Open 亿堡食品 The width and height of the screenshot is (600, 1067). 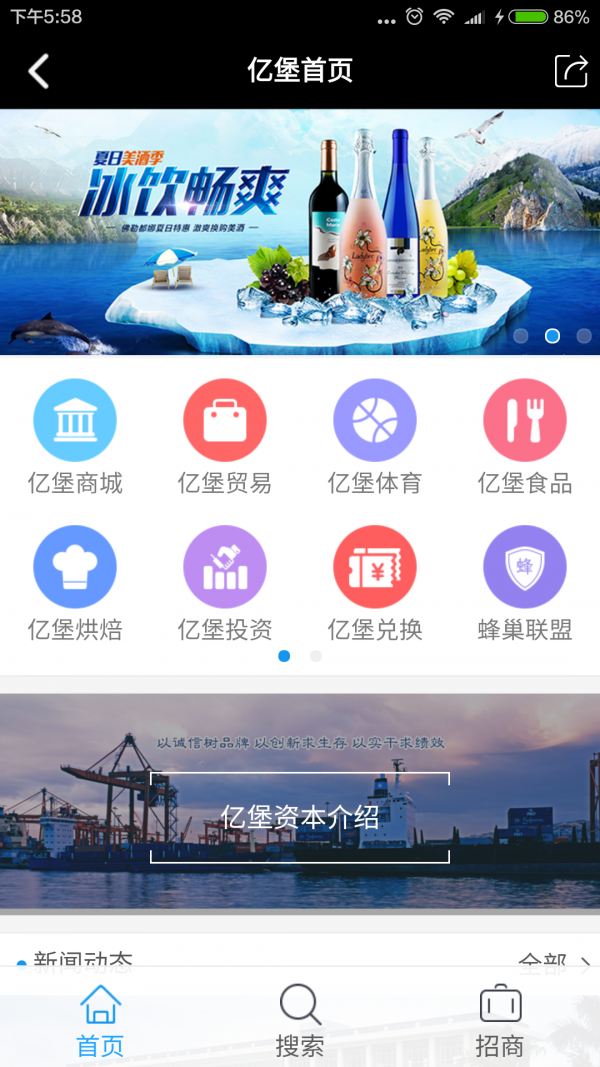525,437
